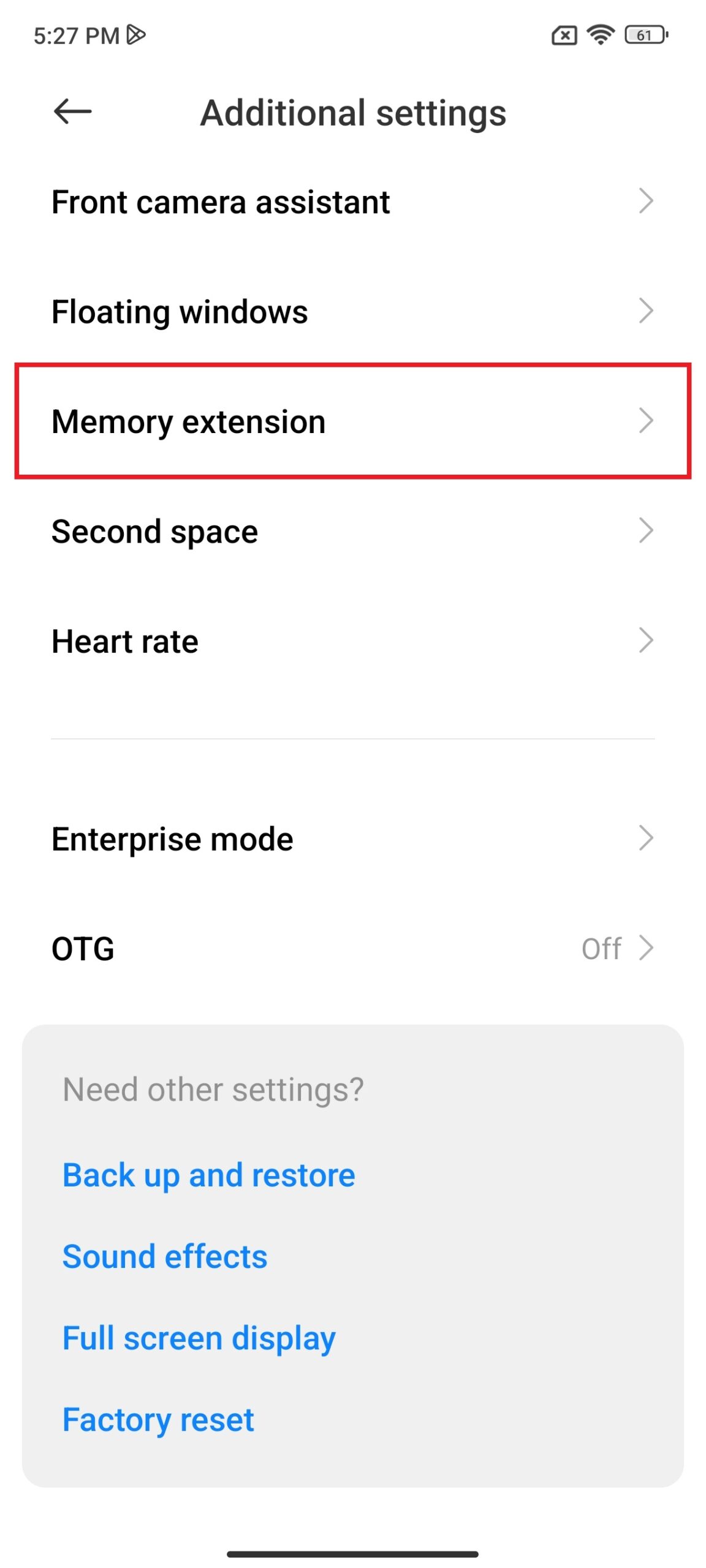Open Memory extension settings

click(x=353, y=421)
